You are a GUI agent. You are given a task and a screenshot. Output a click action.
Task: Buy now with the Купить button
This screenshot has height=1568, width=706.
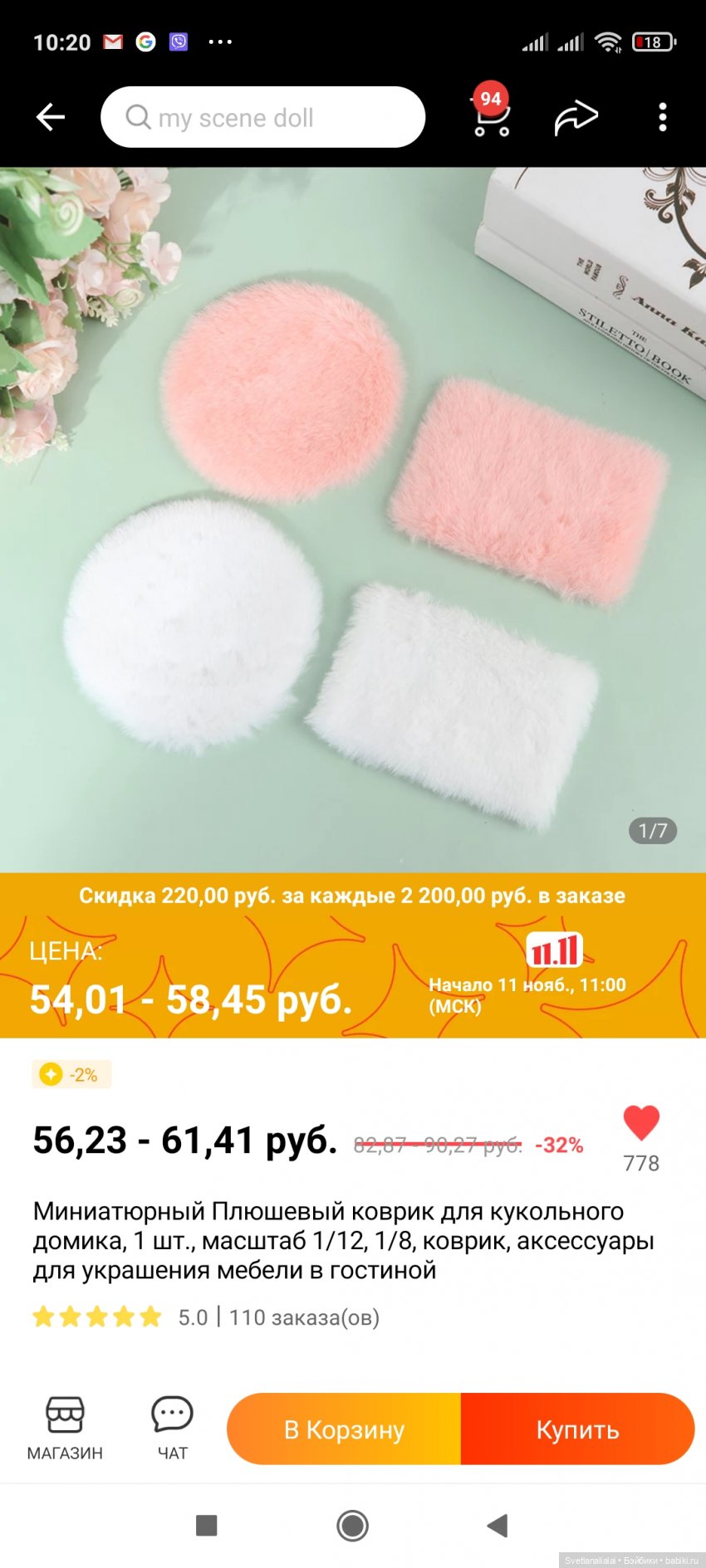(x=577, y=1429)
